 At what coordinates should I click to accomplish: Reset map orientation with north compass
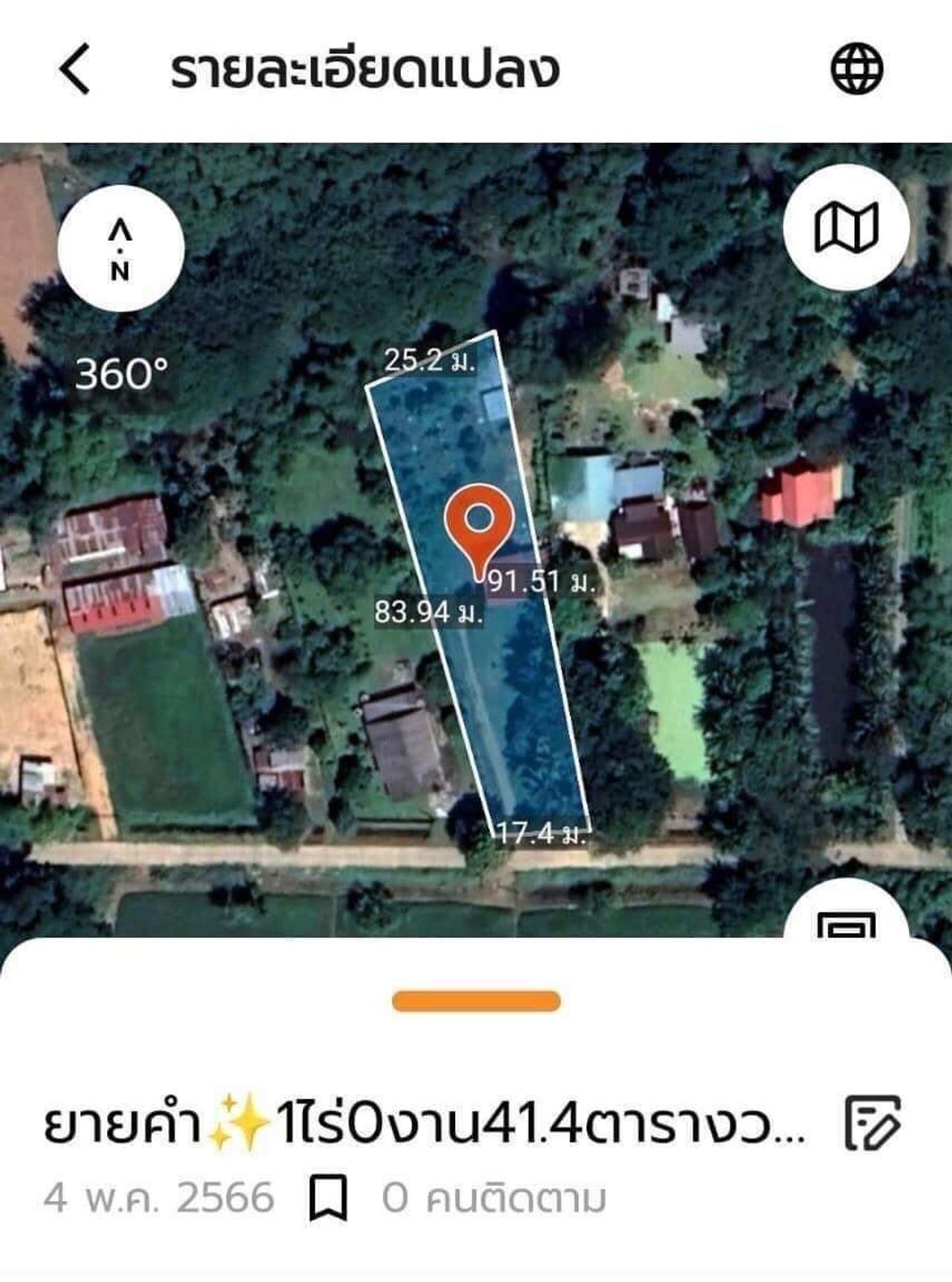(x=120, y=248)
